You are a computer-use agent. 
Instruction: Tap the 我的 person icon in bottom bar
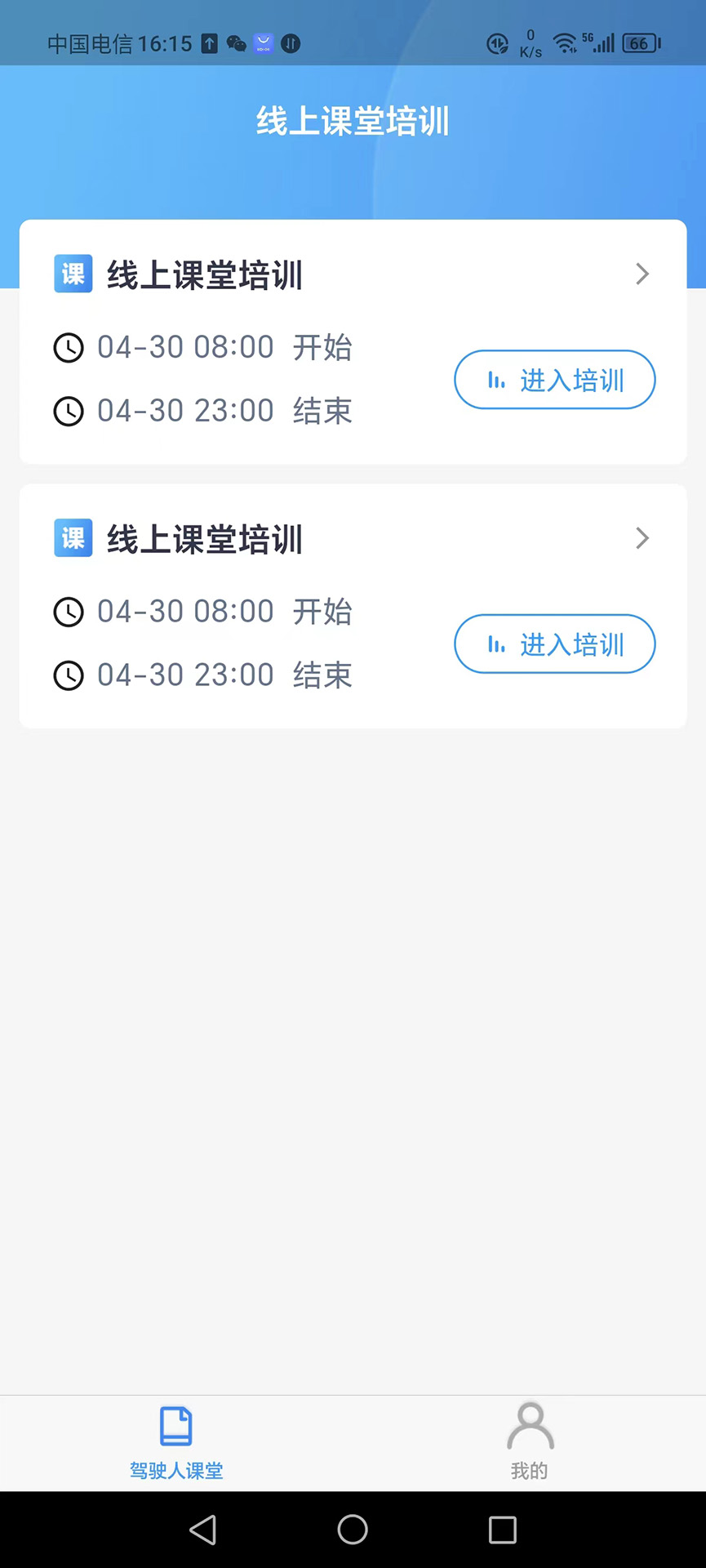coord(528,1426)
